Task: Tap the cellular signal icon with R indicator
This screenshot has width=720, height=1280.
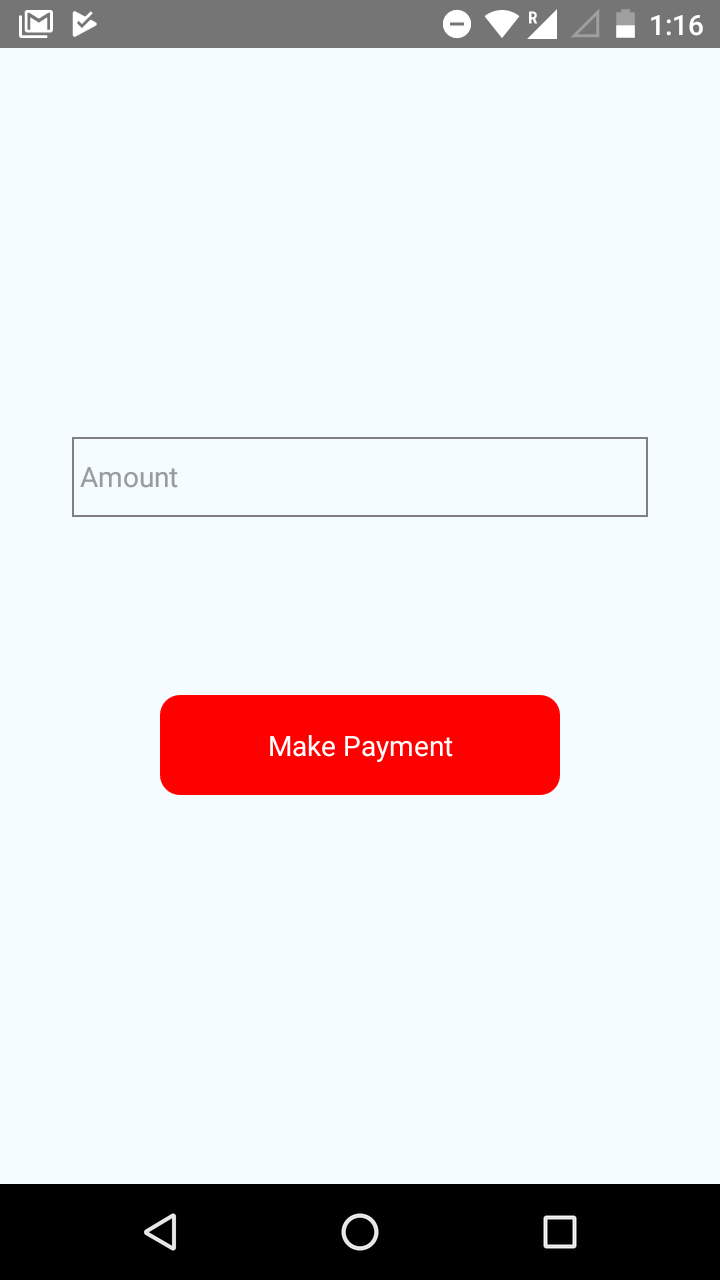Action: tap(545, 24)
